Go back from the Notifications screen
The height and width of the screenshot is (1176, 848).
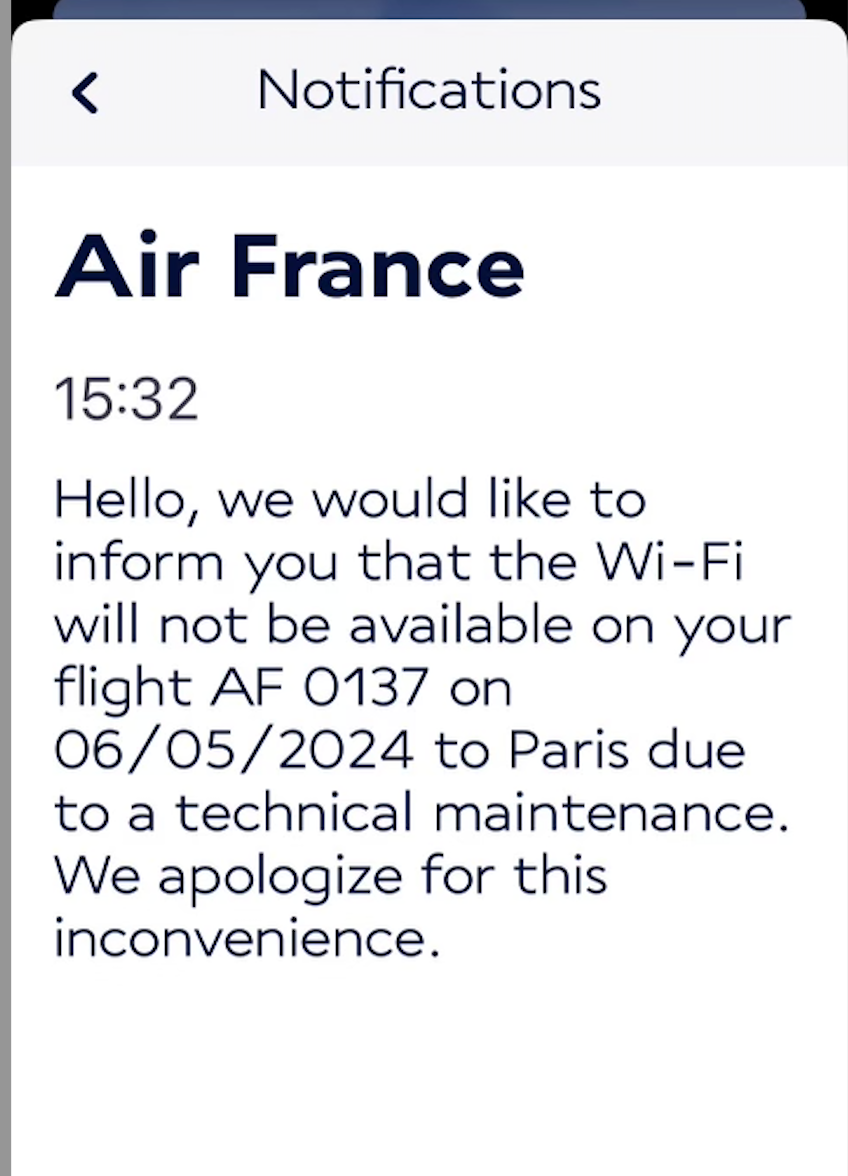click(x=85, y=93)
